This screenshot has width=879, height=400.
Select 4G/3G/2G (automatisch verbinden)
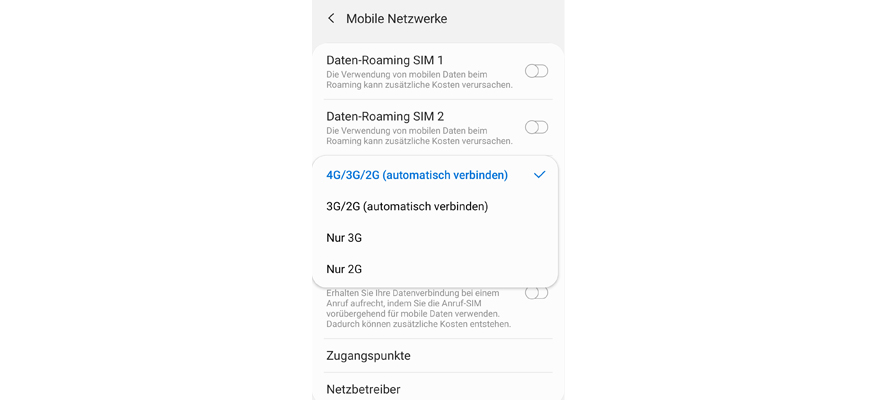pyautogui.click(x=417, y=175)
